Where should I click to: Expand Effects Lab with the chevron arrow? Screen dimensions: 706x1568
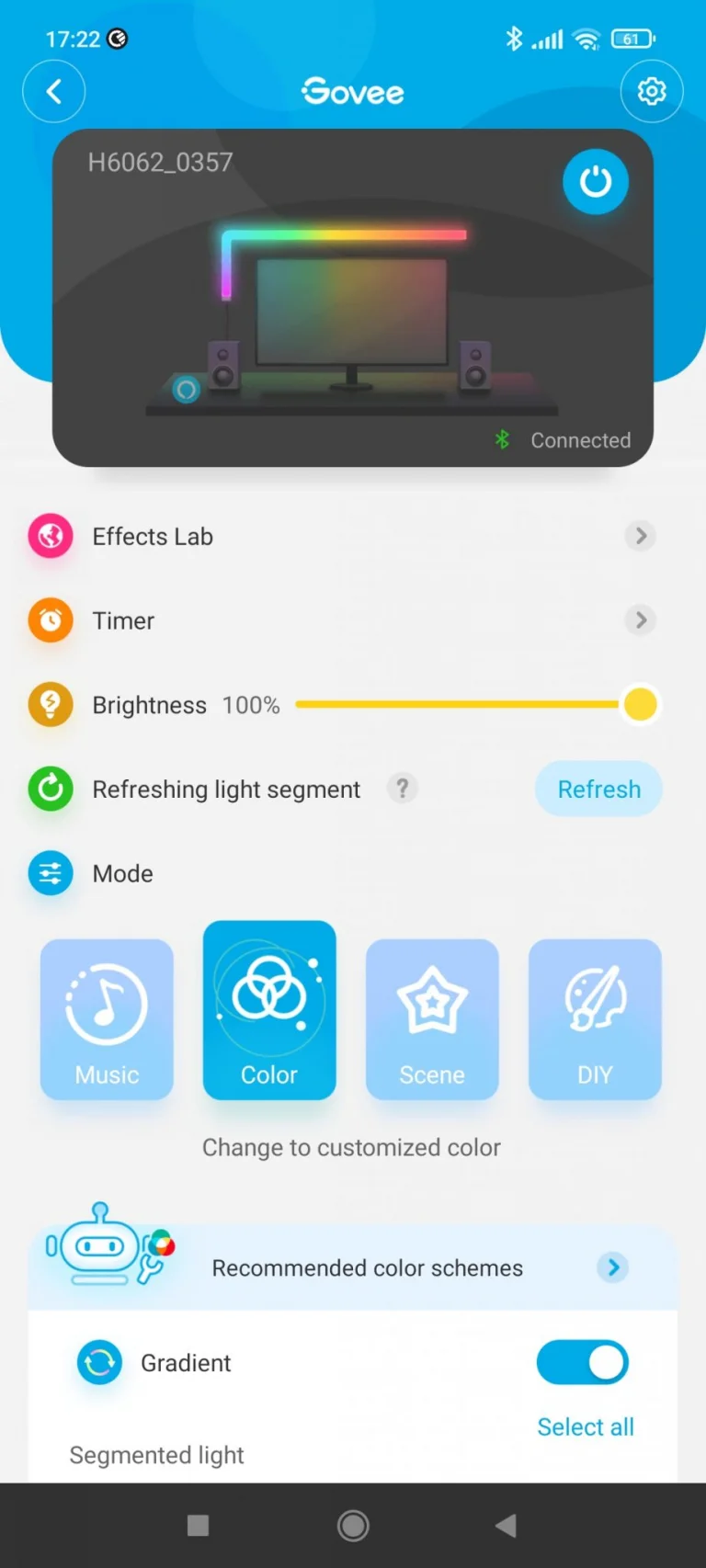(x=641, y=536)
